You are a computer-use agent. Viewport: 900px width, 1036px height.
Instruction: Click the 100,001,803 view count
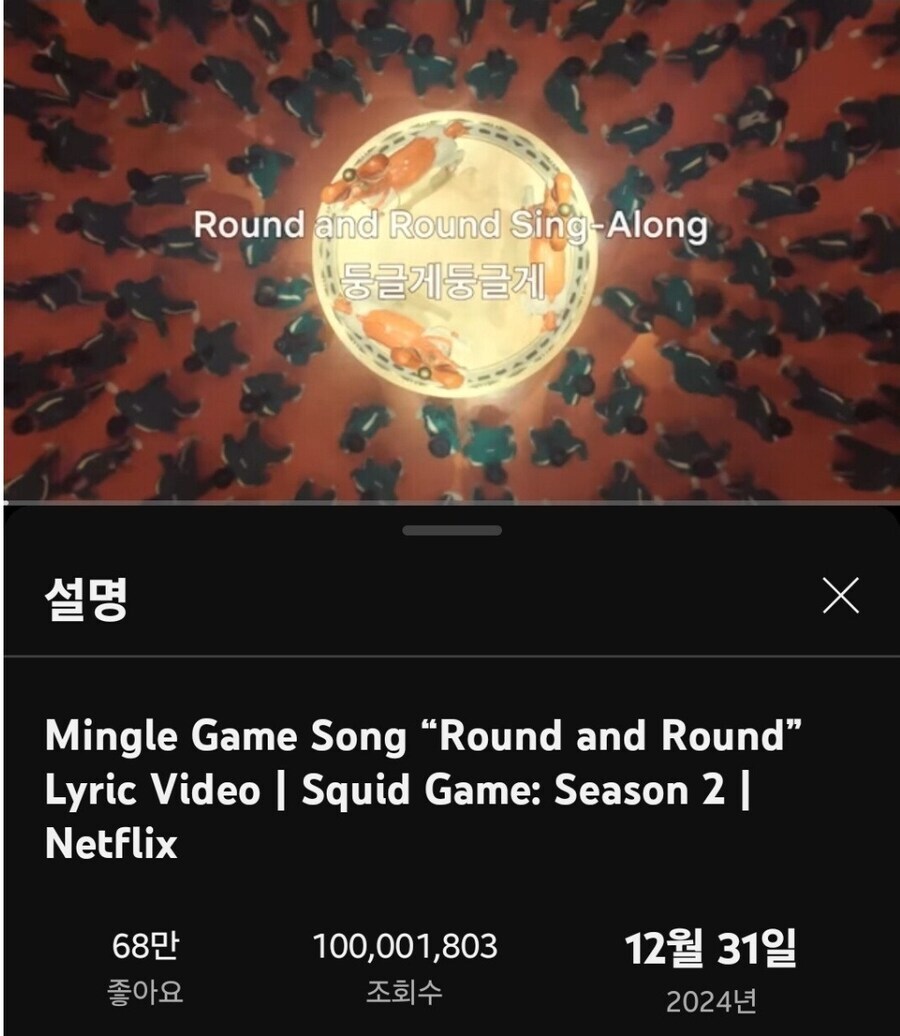404,941
